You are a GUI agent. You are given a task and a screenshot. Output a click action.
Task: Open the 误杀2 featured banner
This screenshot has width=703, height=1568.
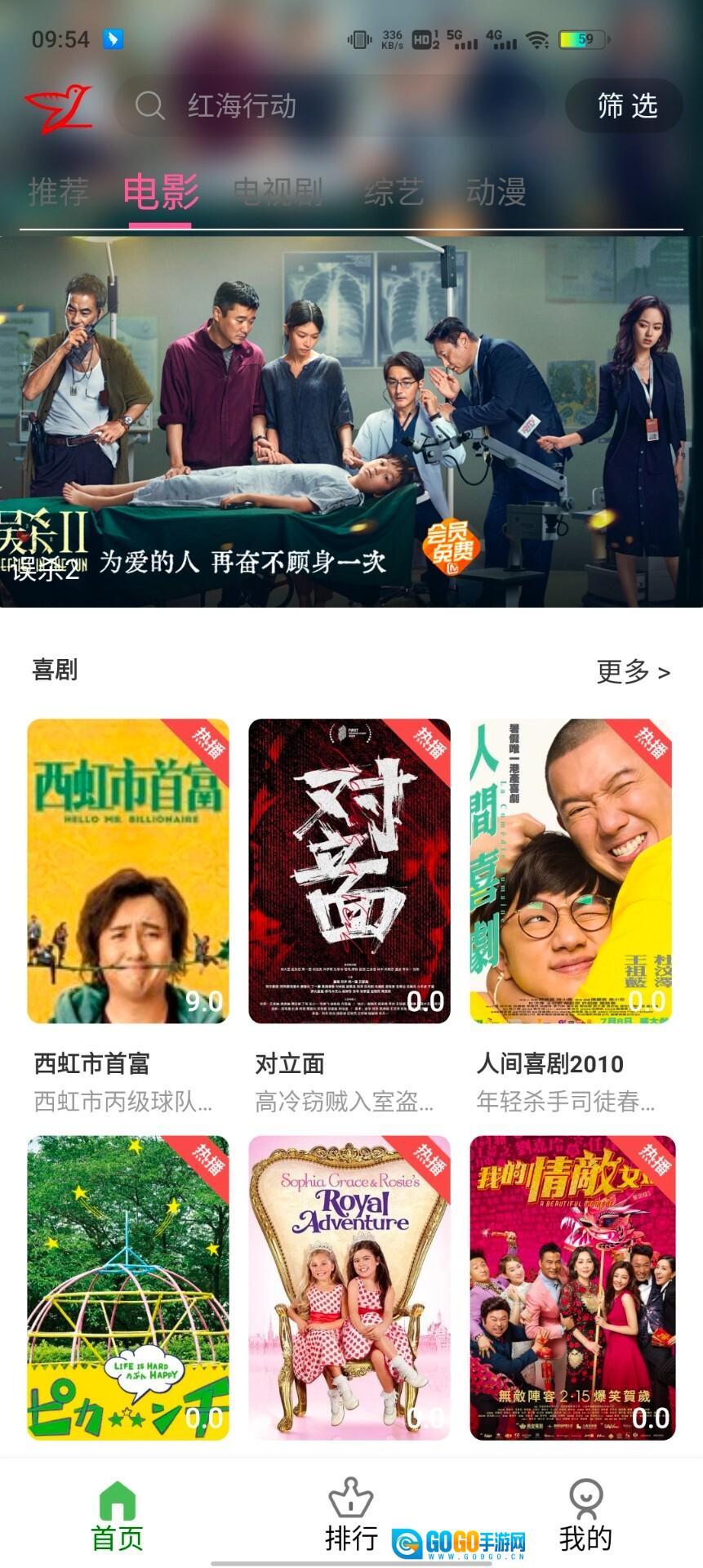tap(351, 421)
